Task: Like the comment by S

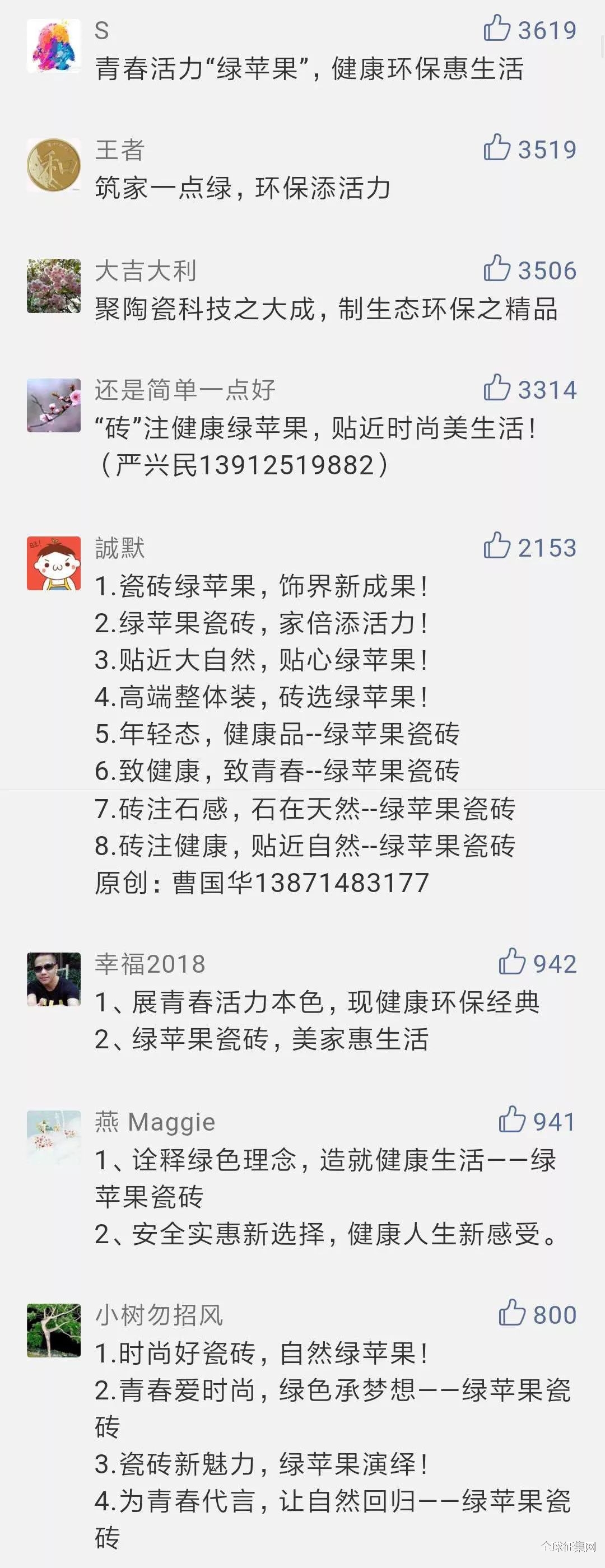Action: [497, 29]
